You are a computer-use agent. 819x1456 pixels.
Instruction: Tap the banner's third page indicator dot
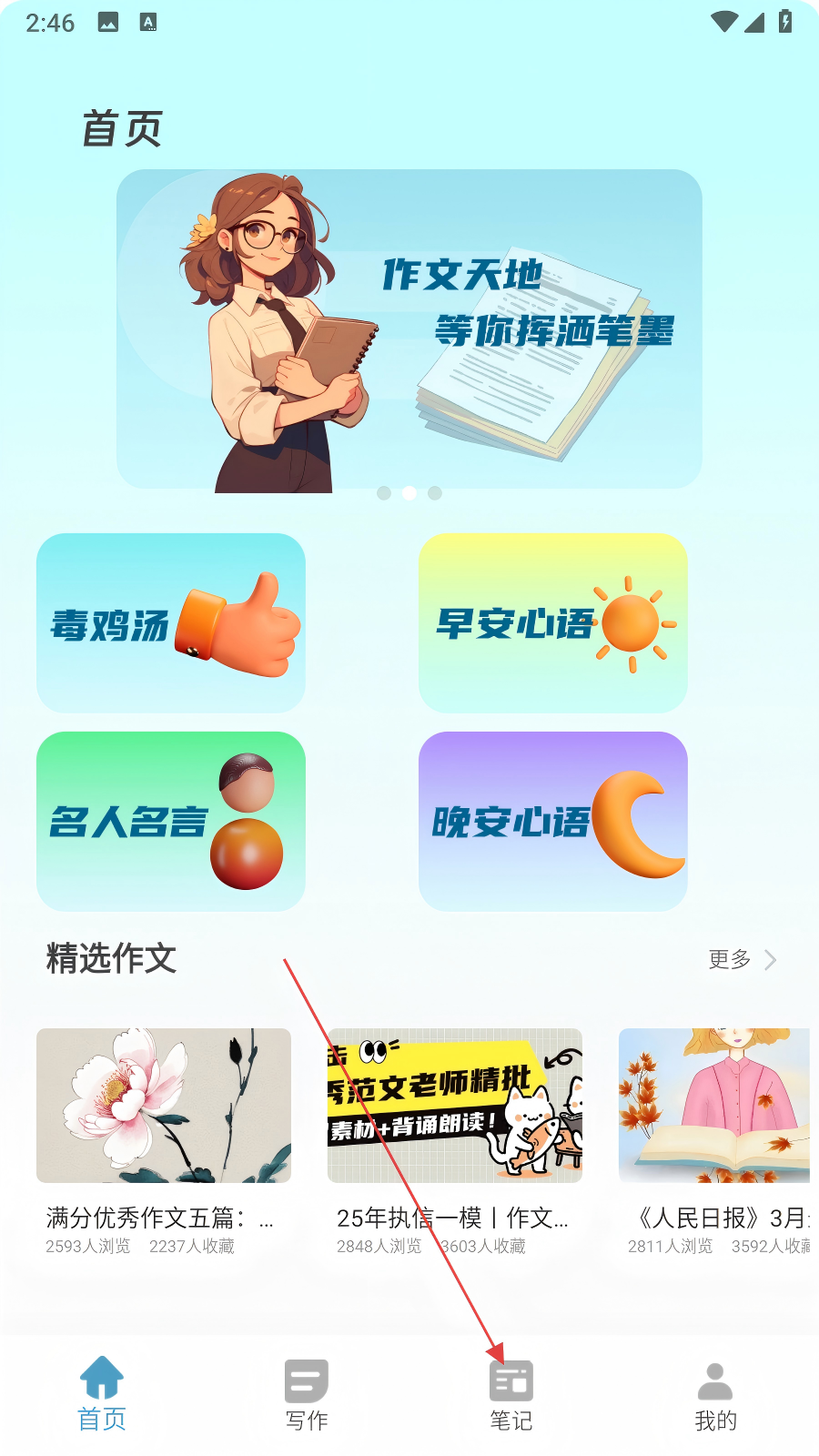click(435, 493)
